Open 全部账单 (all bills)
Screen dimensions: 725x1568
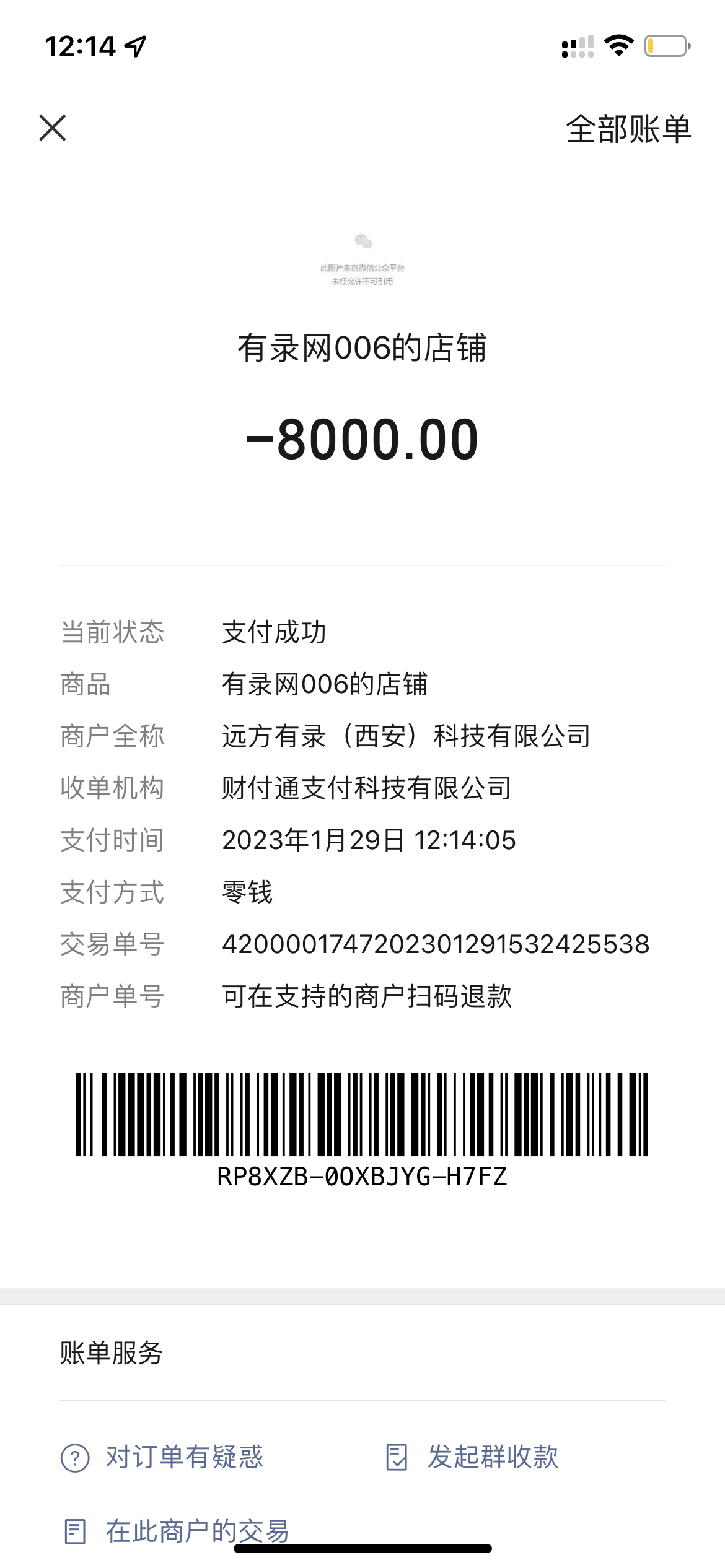coord(628,129)
